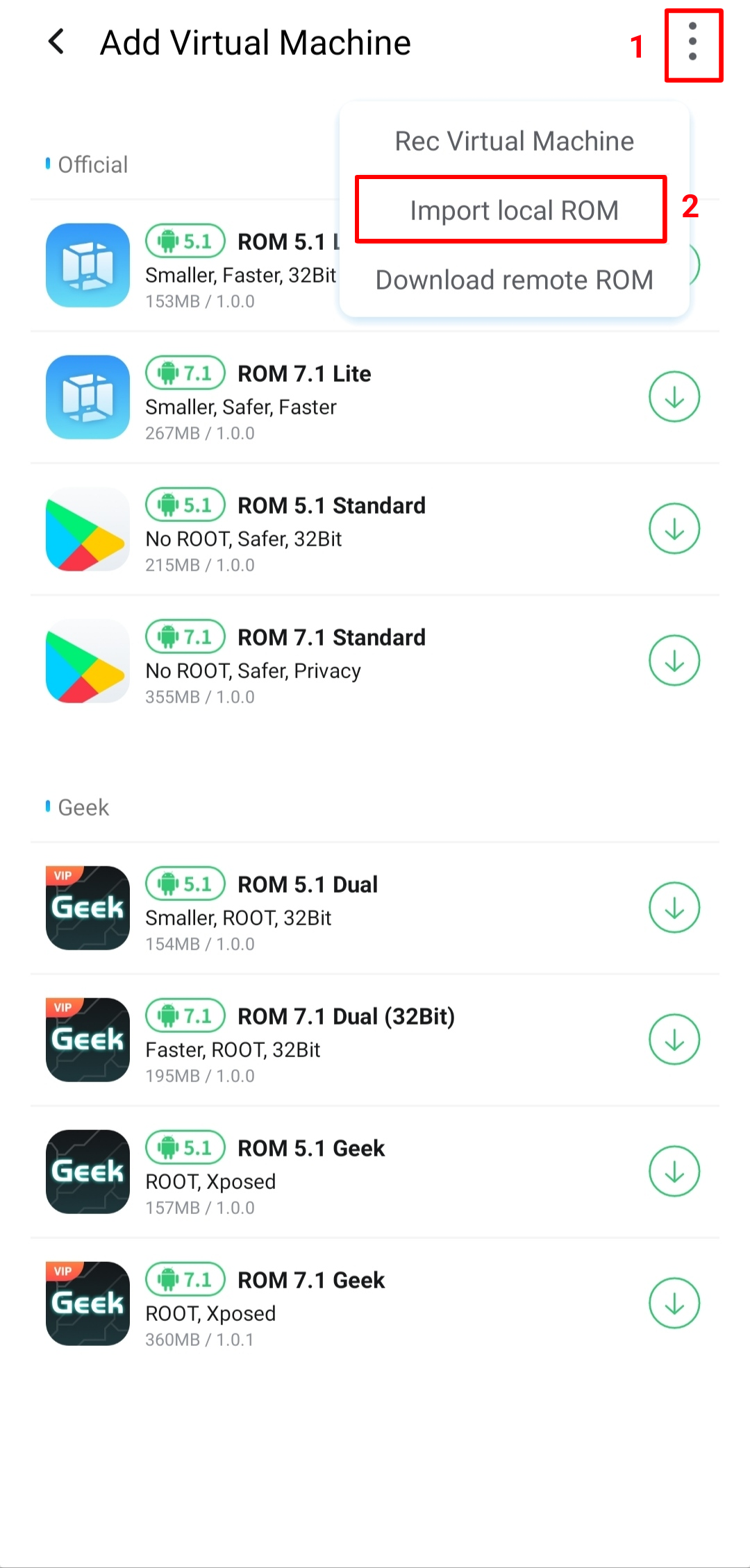Choose Import local ROM

514,210
